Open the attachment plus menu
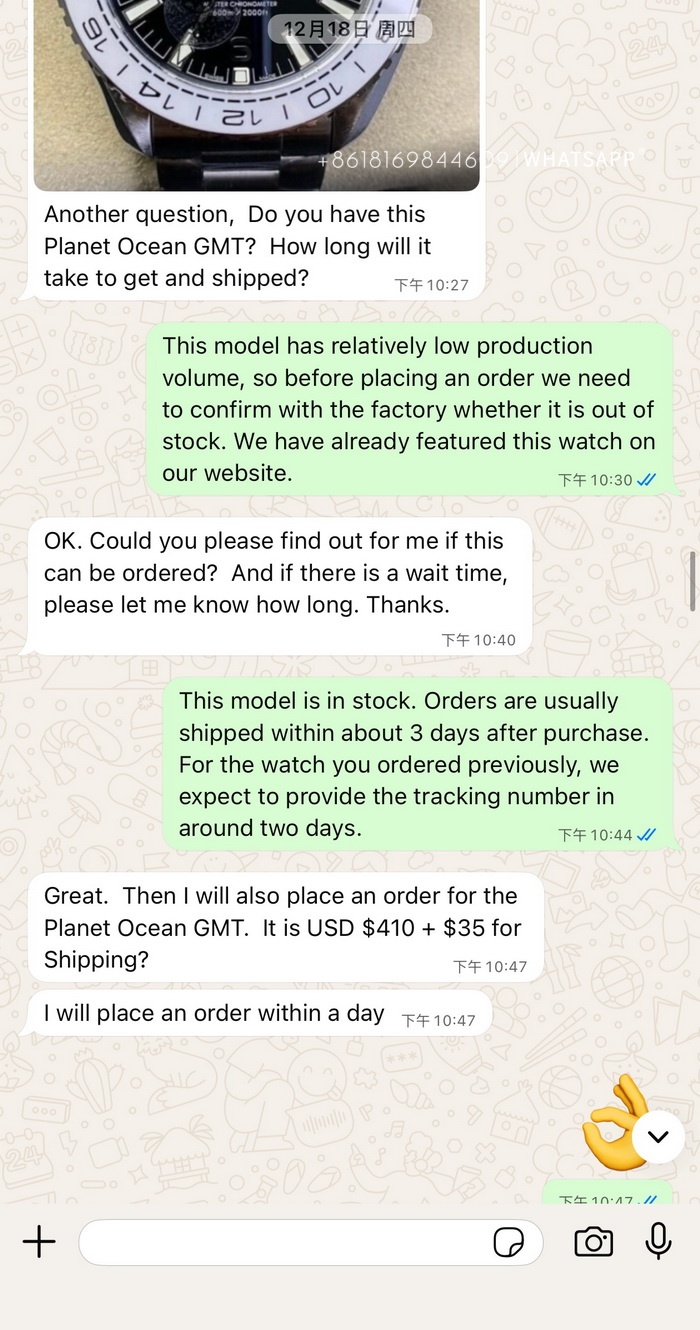700x1330 pixels. [x=39, y=1242]
